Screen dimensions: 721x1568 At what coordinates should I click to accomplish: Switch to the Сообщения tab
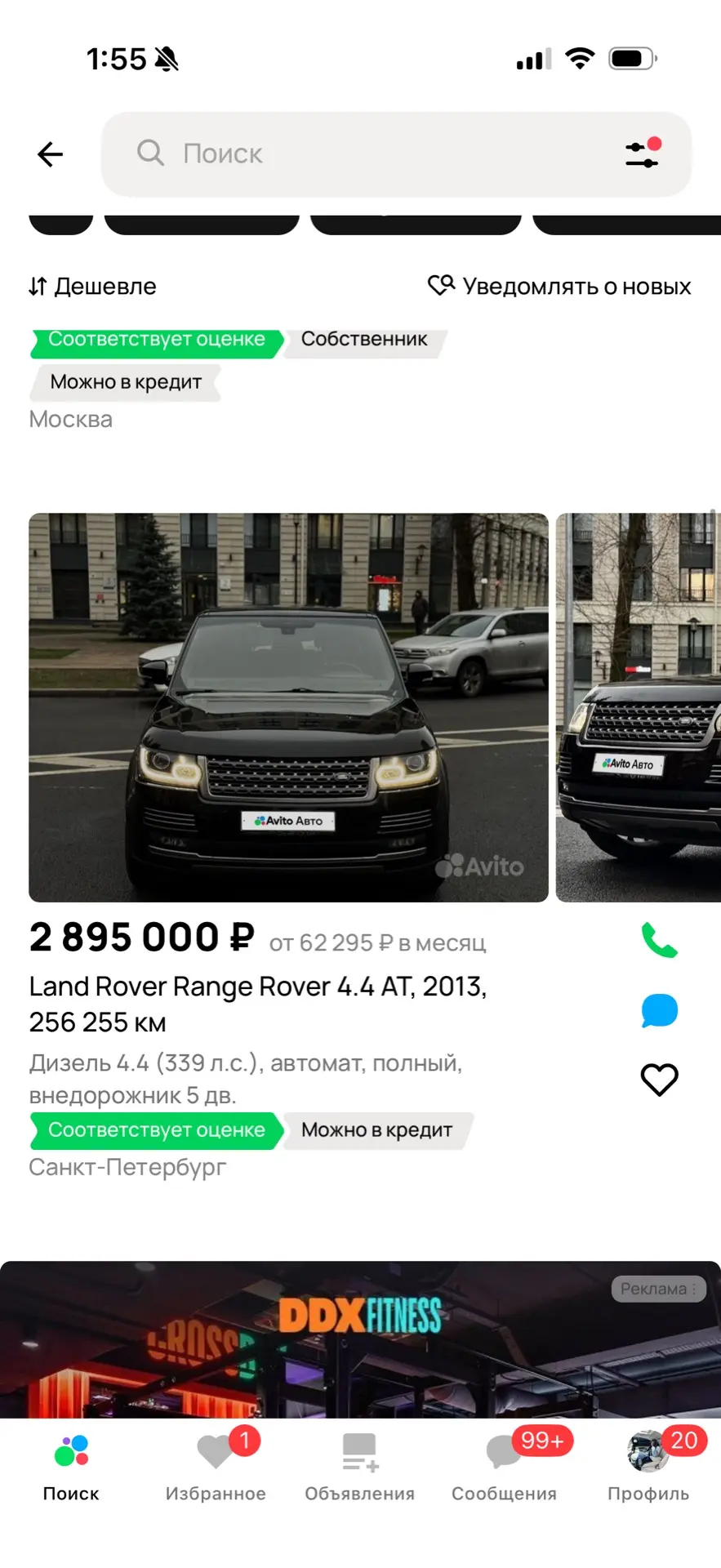(x=504, y=1468)
